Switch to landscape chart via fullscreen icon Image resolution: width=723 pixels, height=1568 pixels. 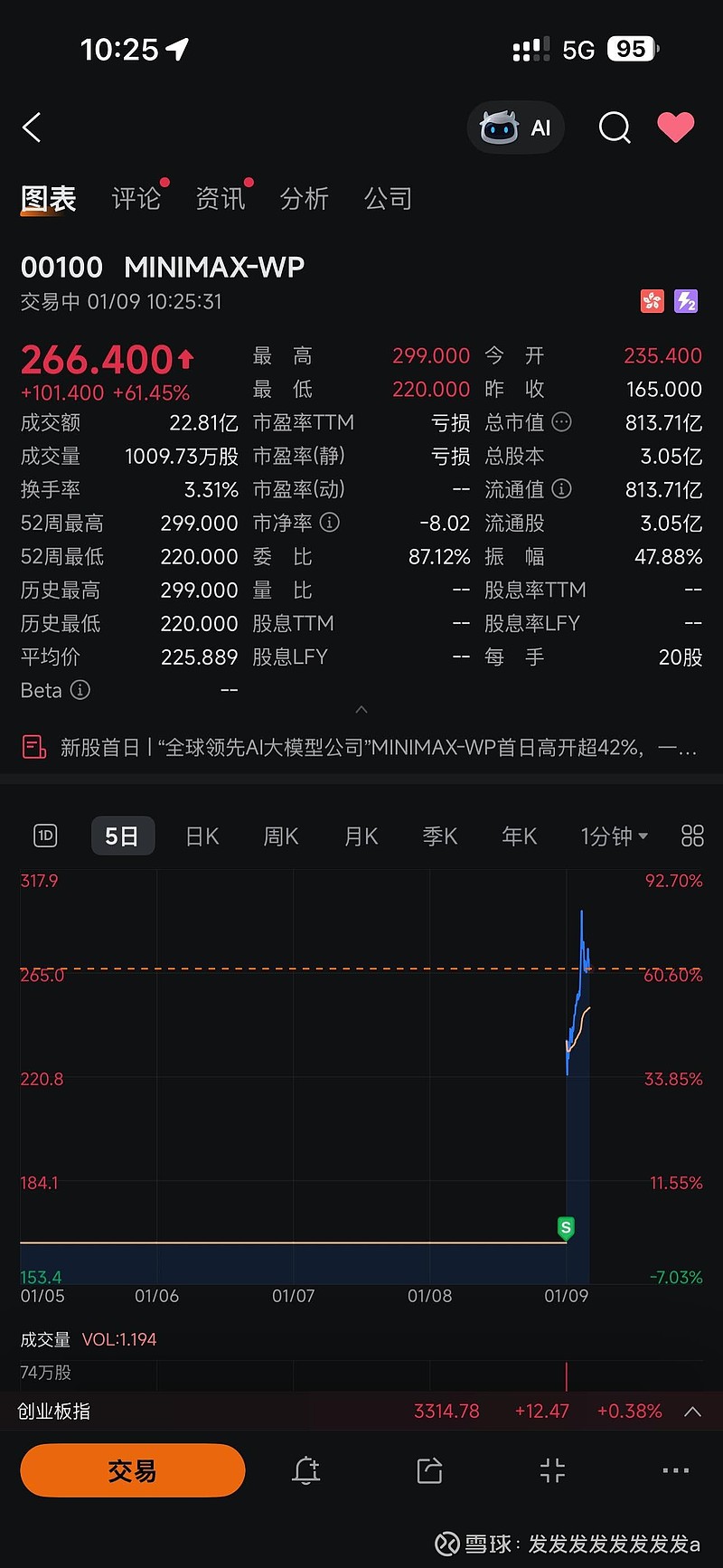(x=552, y=1470)
